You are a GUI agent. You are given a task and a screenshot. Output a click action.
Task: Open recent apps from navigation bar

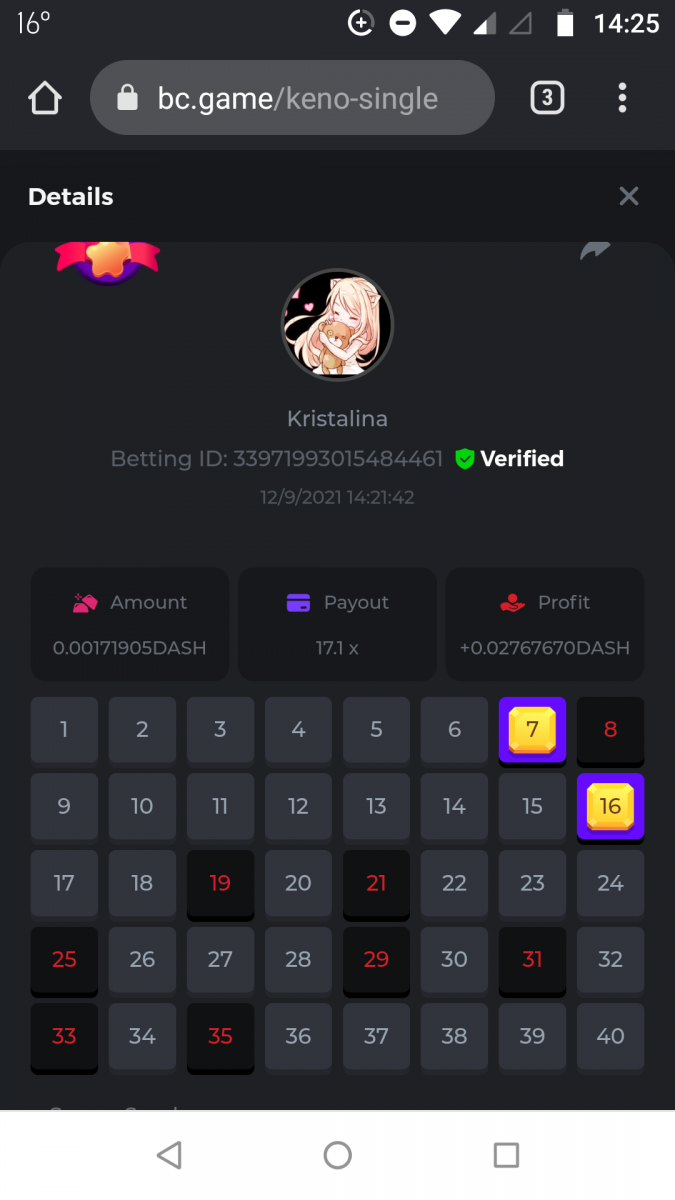[506, 1156]
